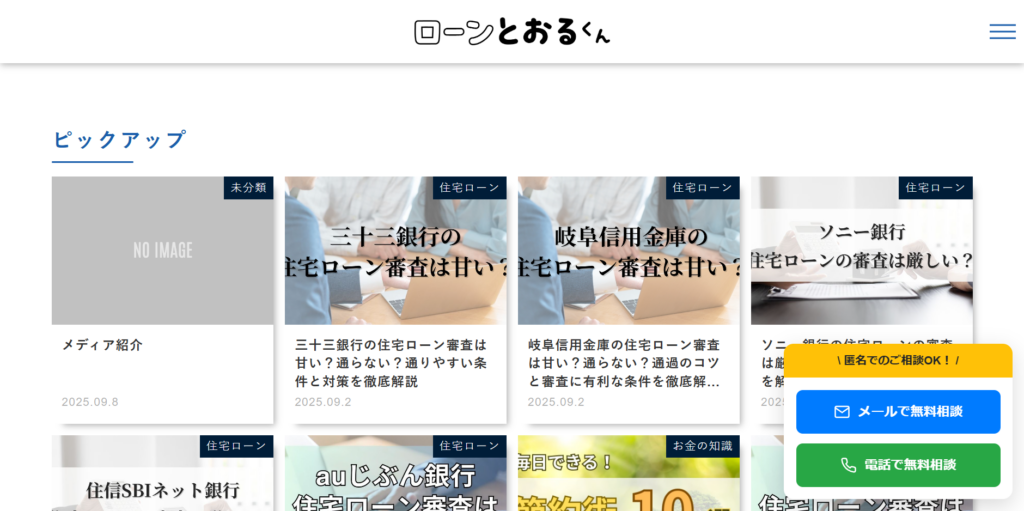Open the ソニー銀行 住宅ローン article
The height and width of the screenshot is (511, 1024).
861,260
